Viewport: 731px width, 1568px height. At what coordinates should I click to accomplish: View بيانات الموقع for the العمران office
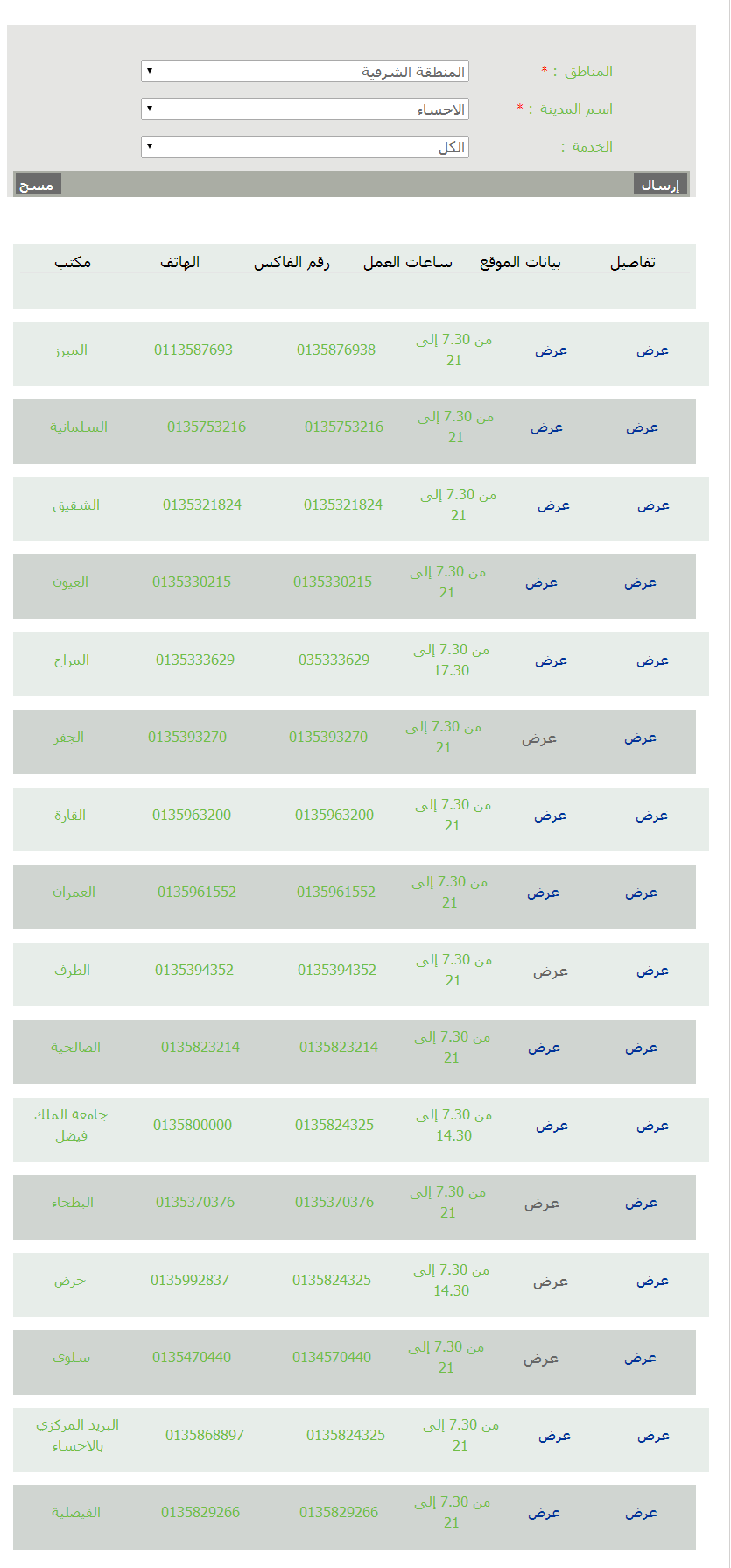coord(543,893)
